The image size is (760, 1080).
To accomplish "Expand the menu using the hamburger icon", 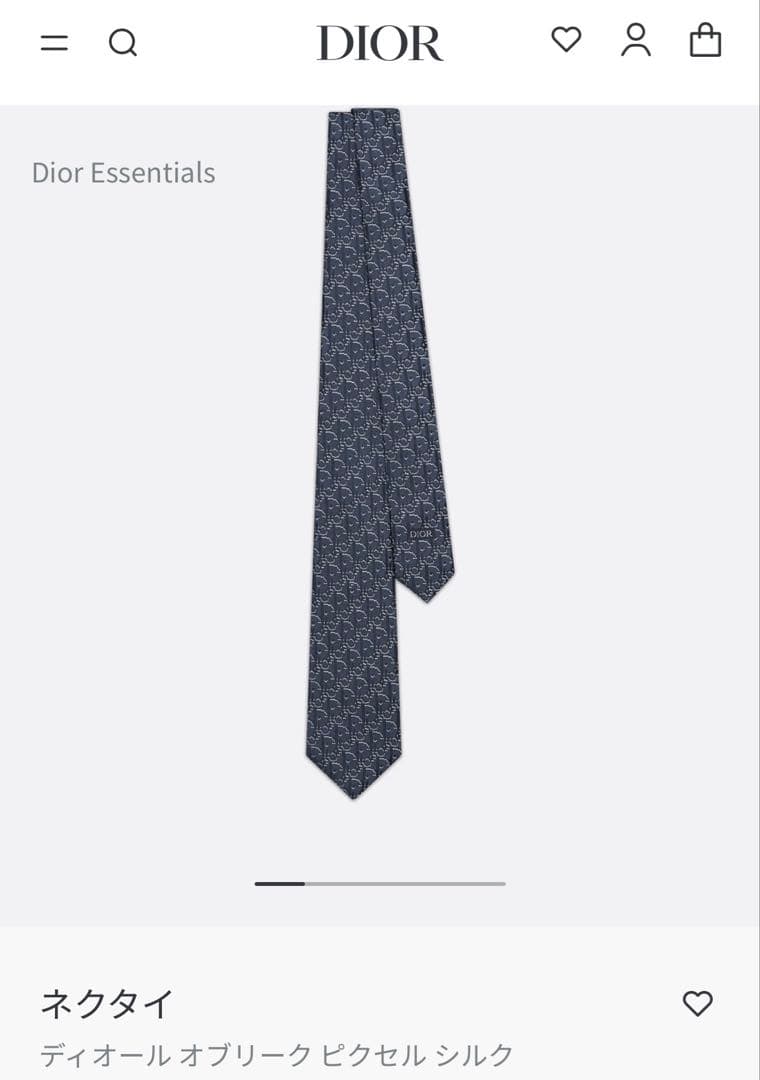I will 55,43.
